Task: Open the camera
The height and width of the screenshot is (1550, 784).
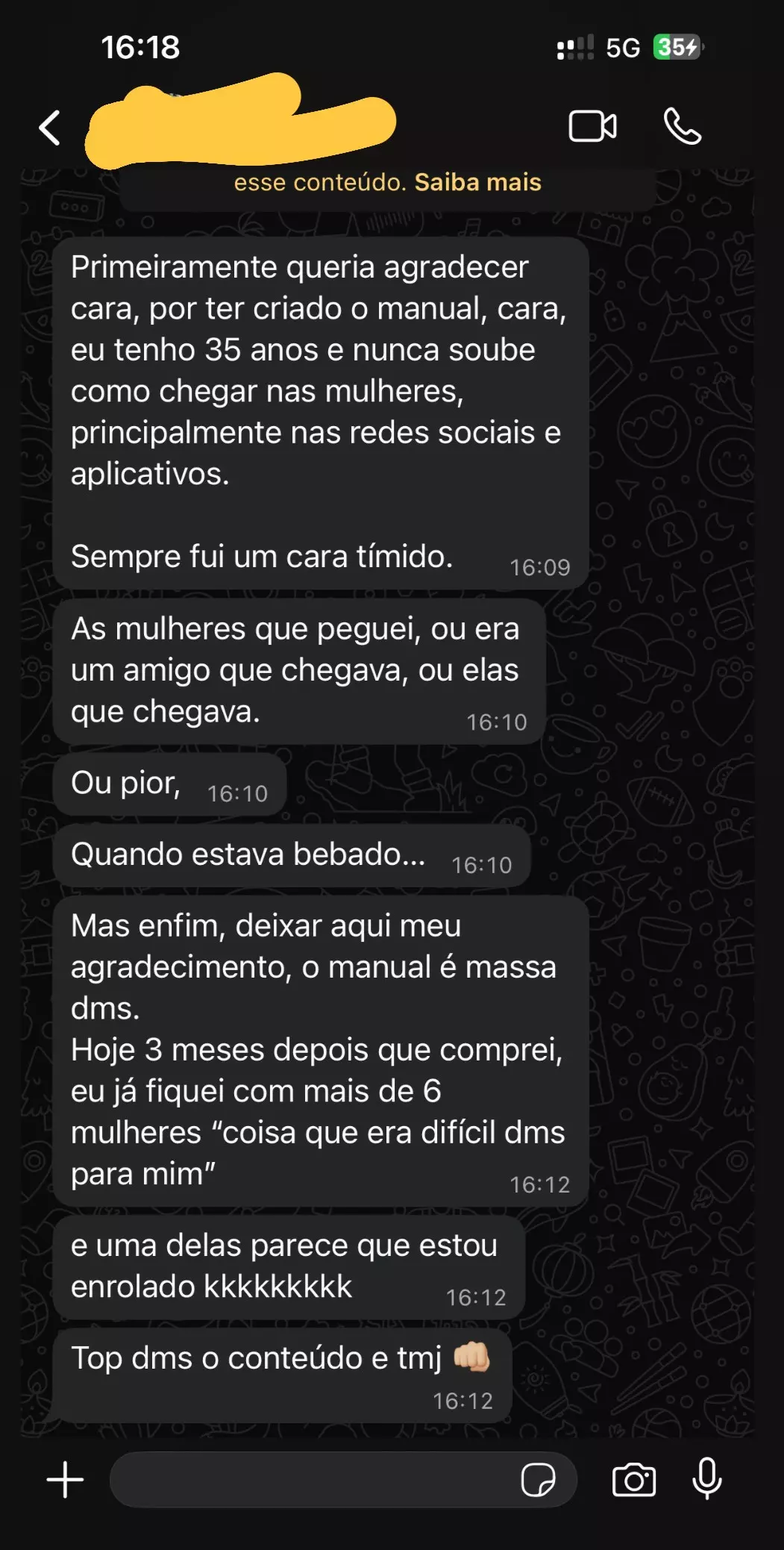Action: (633, 1479)
